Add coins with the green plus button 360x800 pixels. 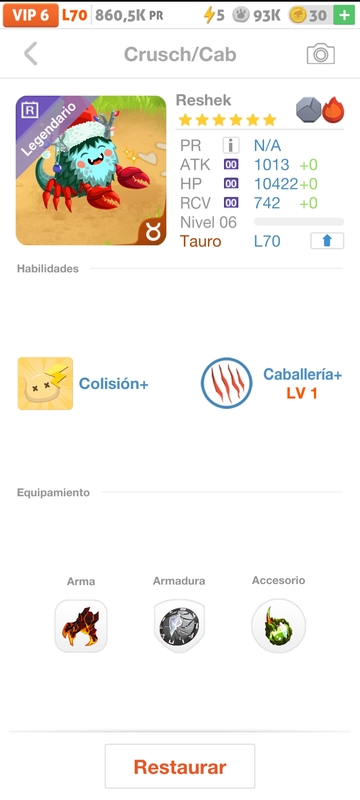[344, 15]
